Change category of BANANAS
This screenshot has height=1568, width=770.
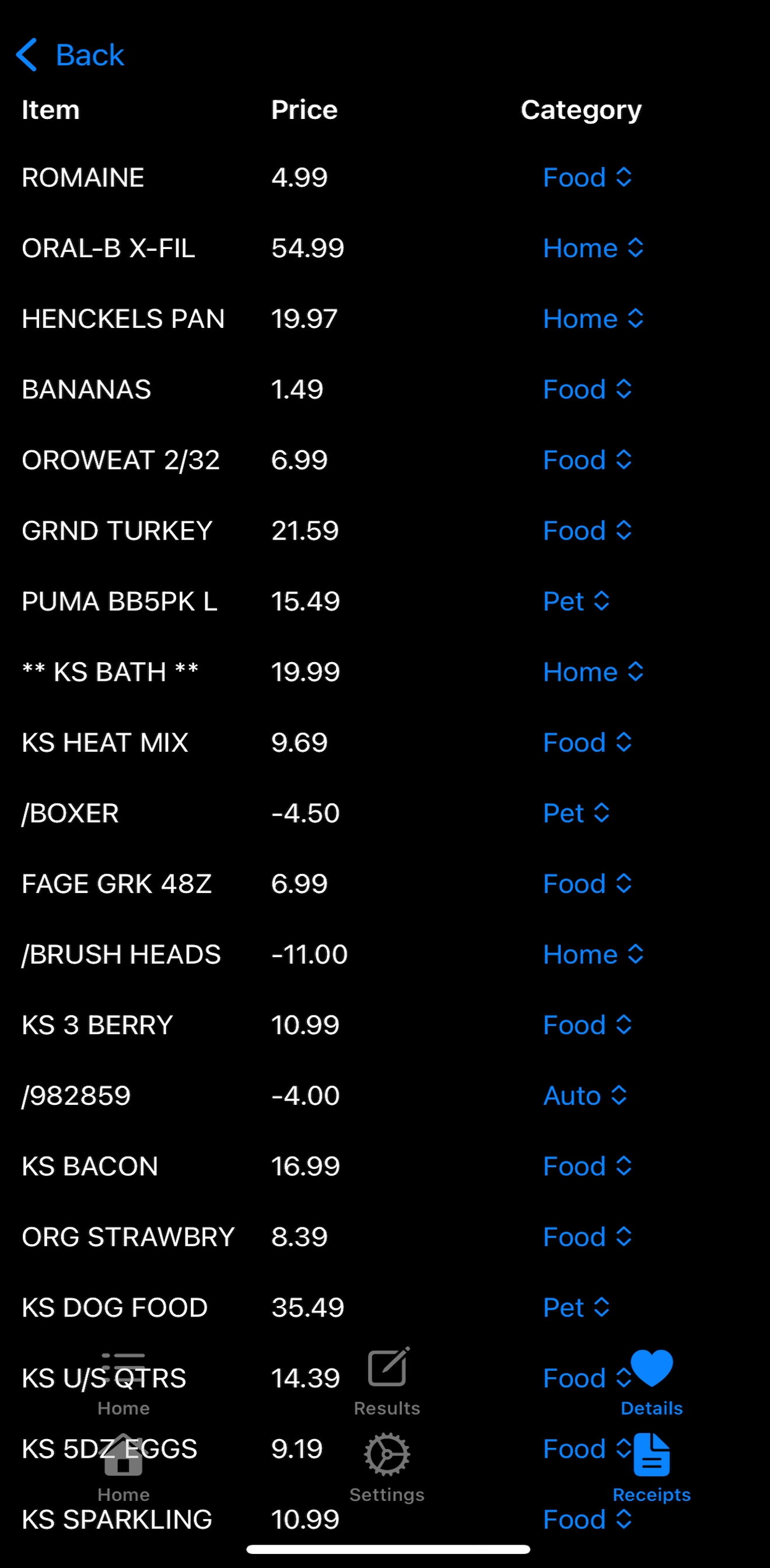[x=587, y=390]
